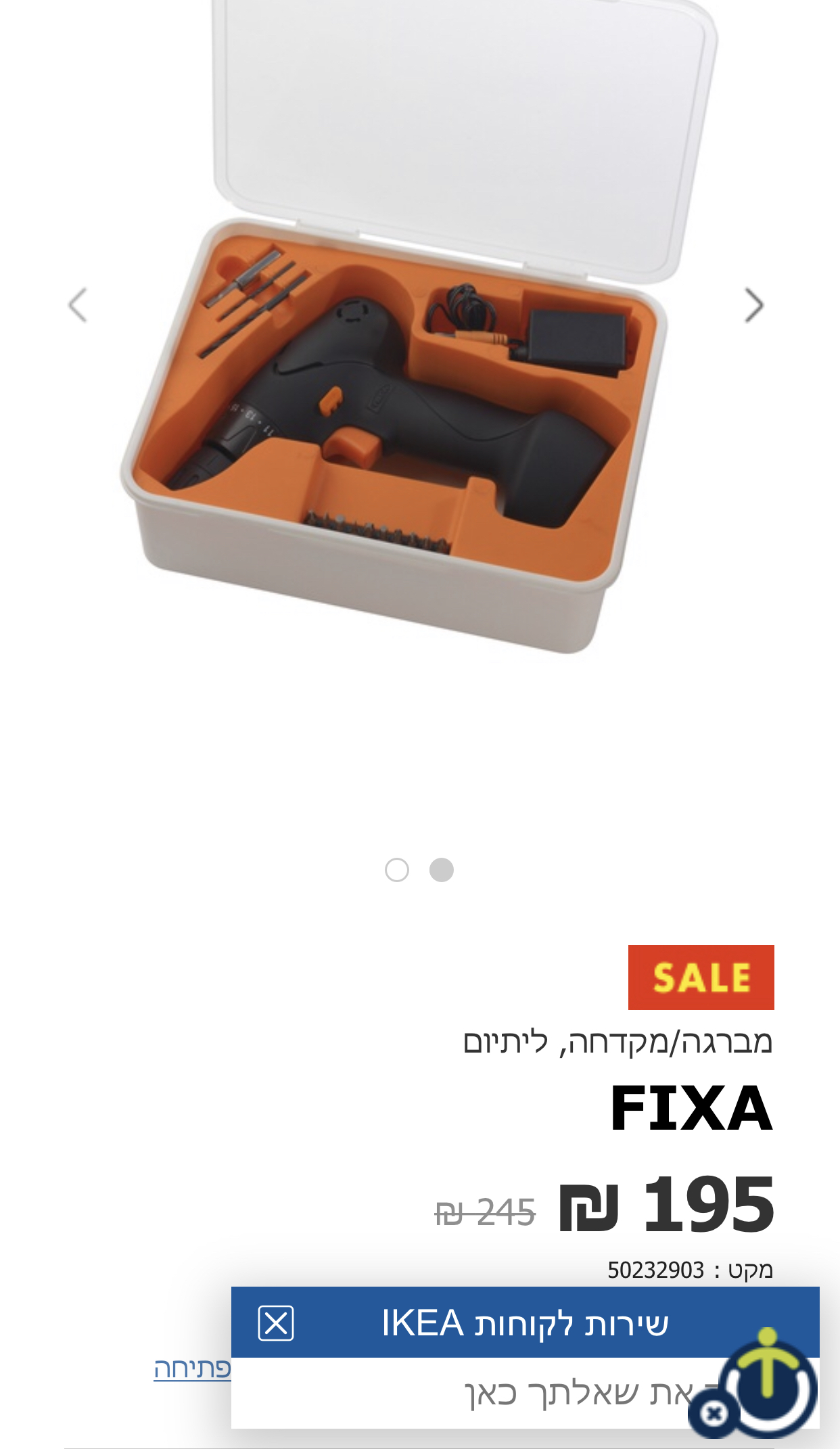Image resolution: width=840 pixels, height=1449 pixels.
Task: Go to the previous product image
Action: coord(78,305)
